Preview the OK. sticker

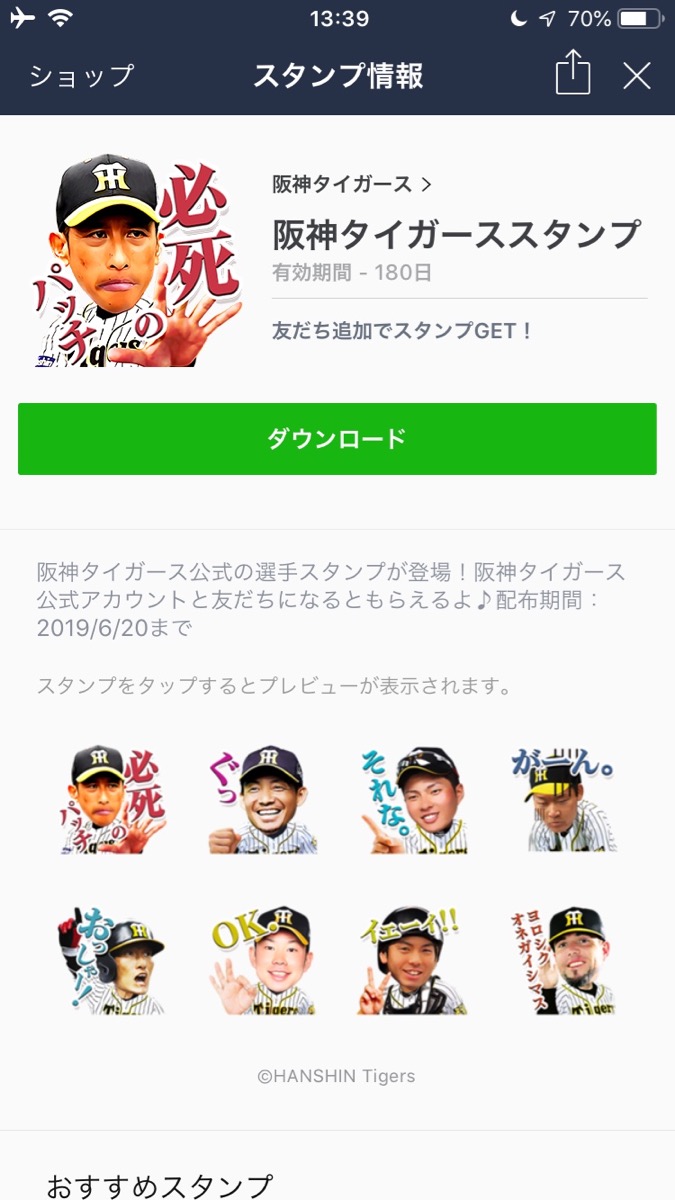coord(262,960)
